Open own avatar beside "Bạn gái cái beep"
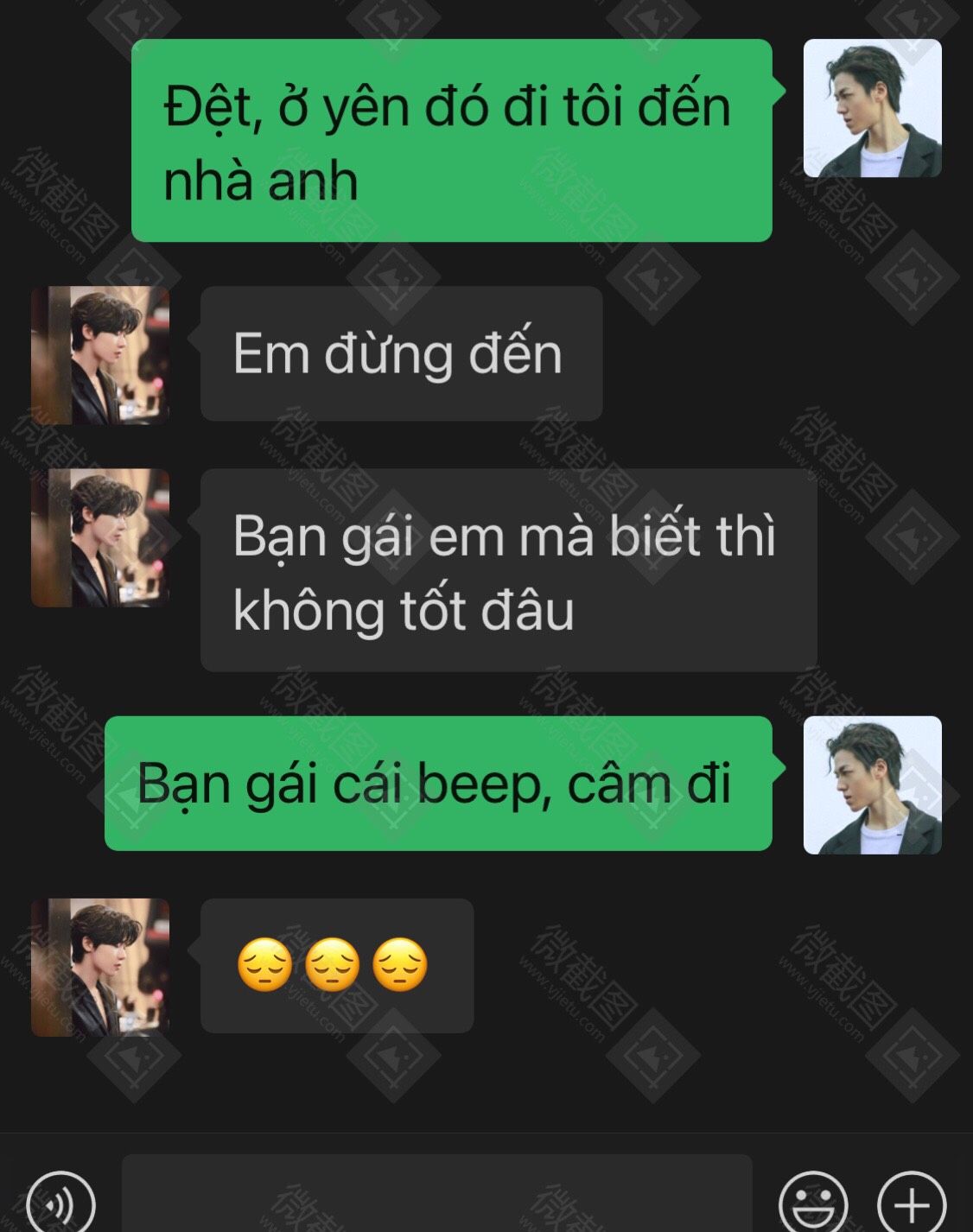The image size is (973, 1232). (872, 784)
